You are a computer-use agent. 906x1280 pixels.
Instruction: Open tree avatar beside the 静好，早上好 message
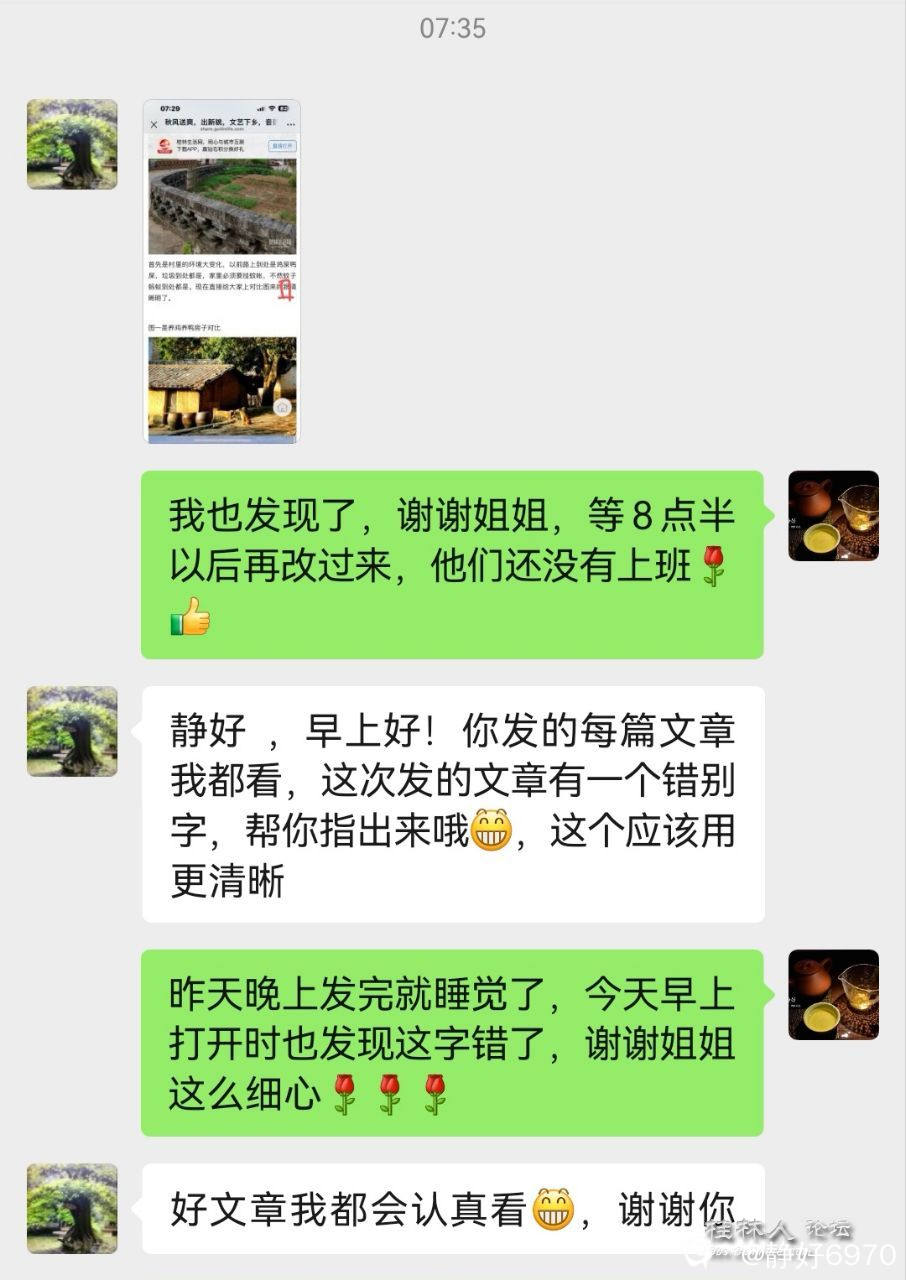click(x=72, y=731)
